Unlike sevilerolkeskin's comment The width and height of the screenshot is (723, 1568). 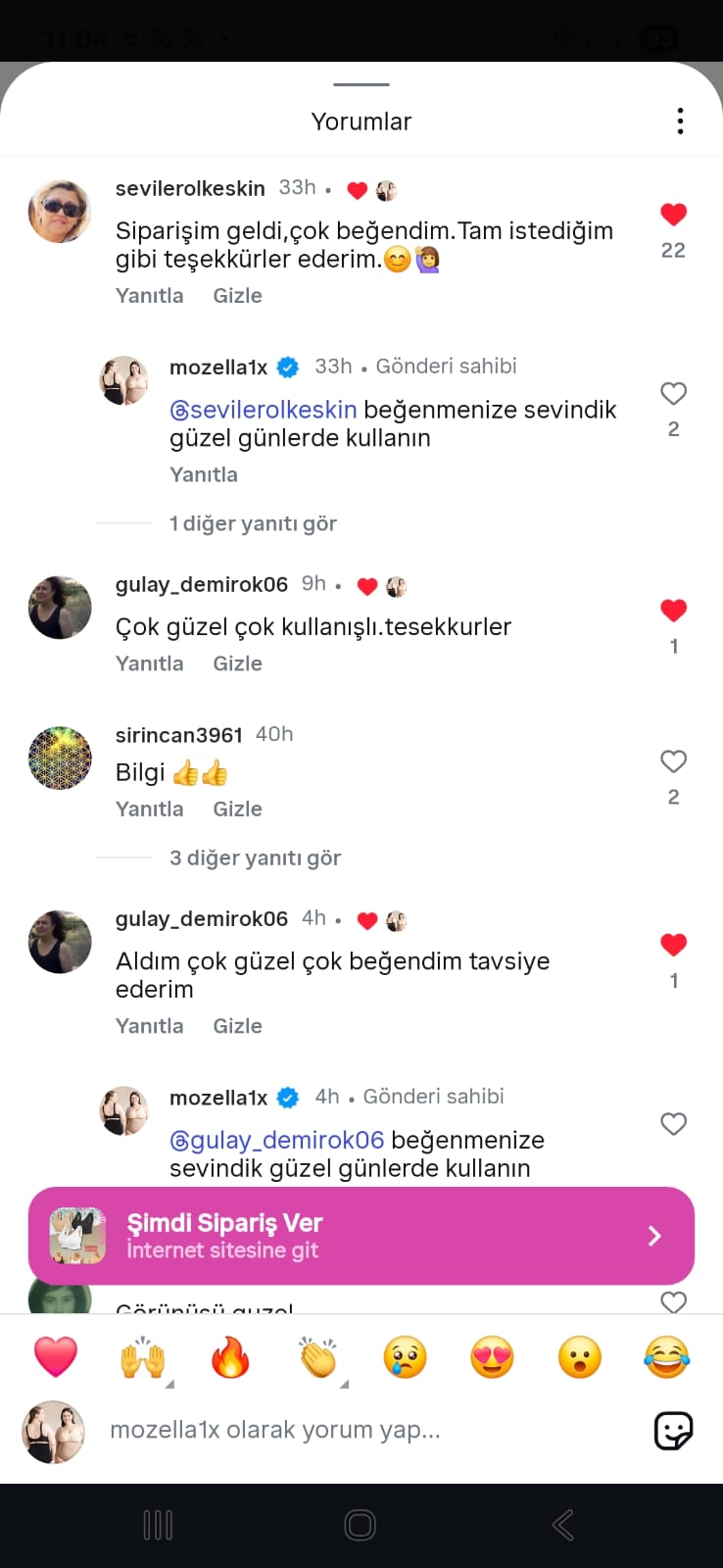[673, 215]
